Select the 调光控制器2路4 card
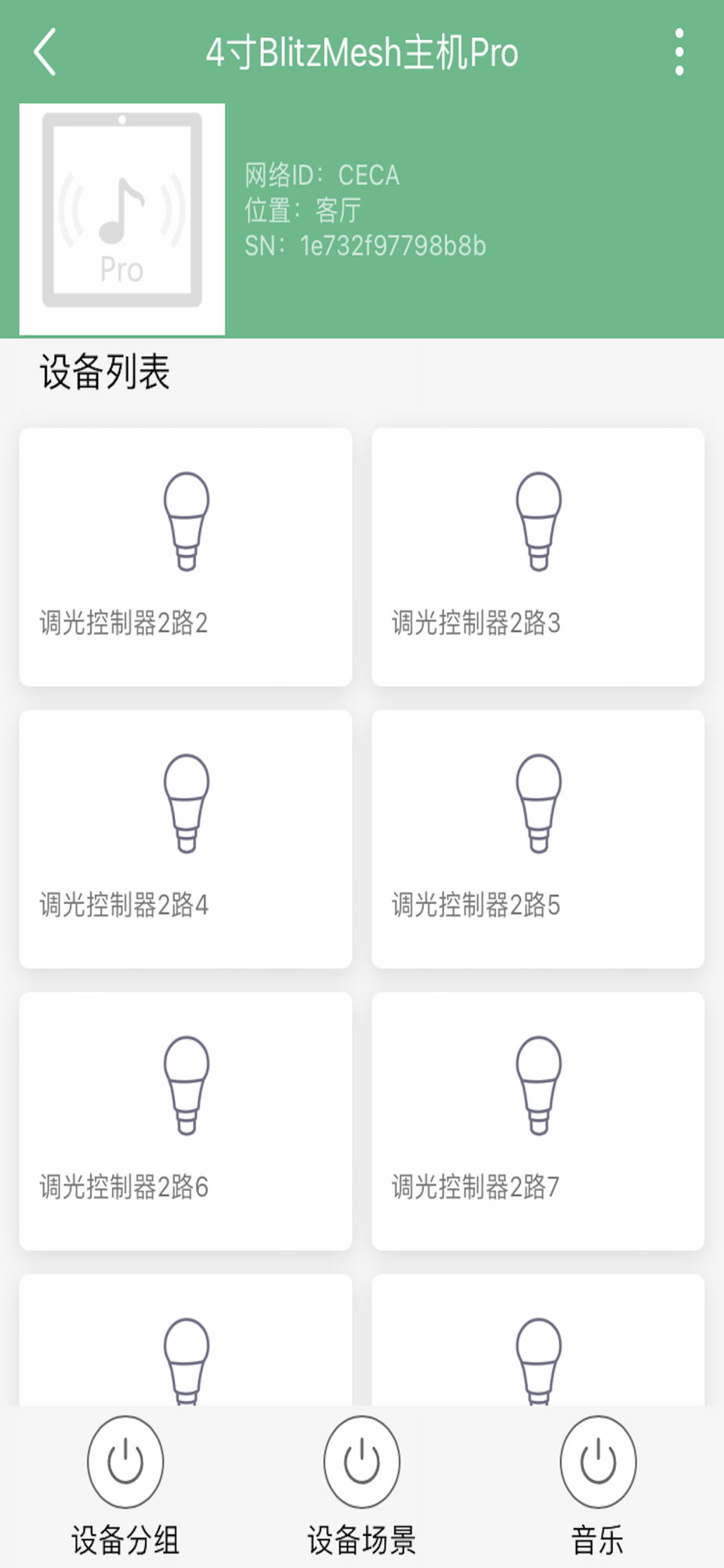Image resolution: width=724 pixels, height=1568 pixels. (x=186, y=839)
